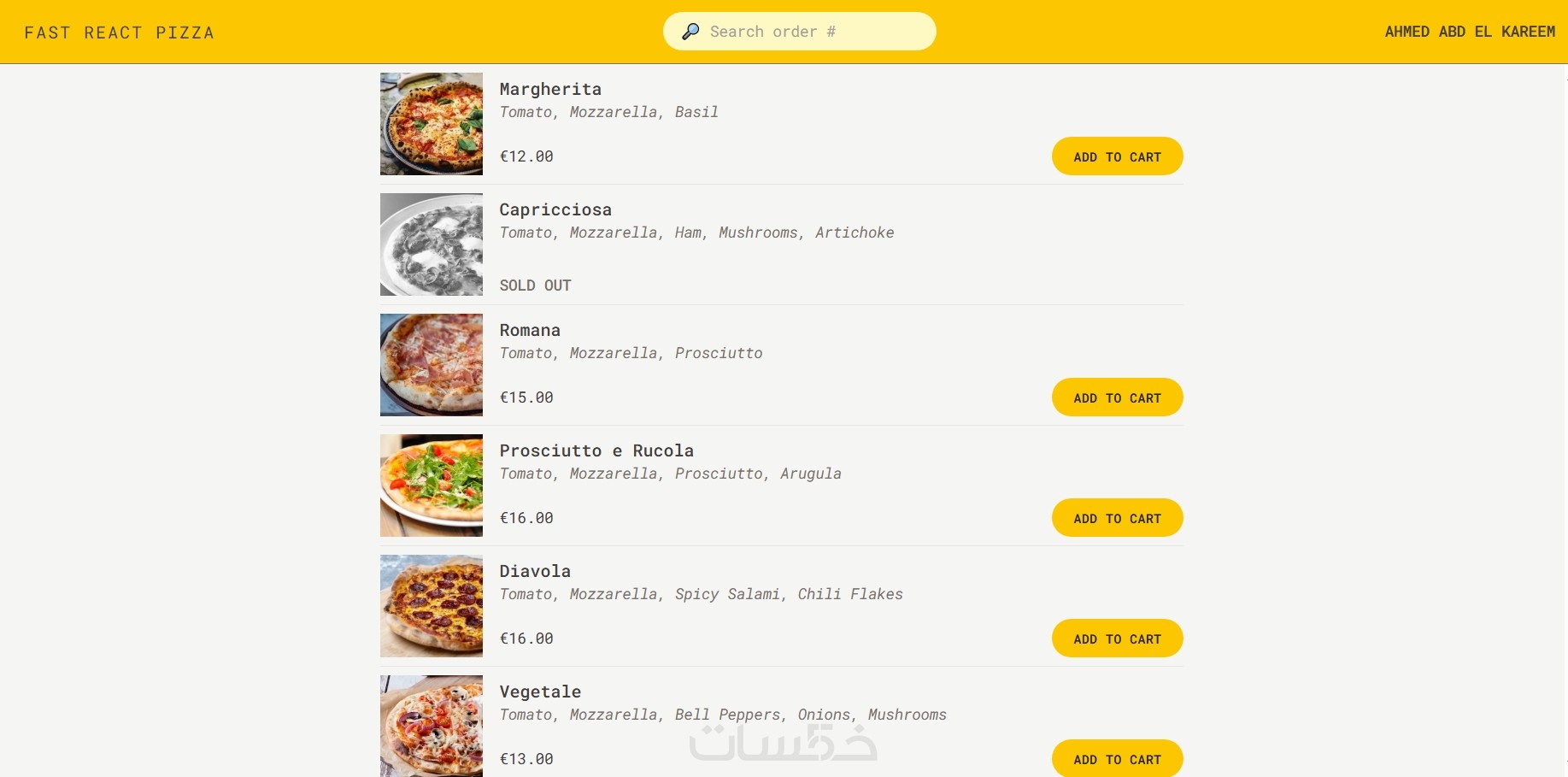Add Romana pizza to cart
1568x777 pixels.
click(1117, 397)
